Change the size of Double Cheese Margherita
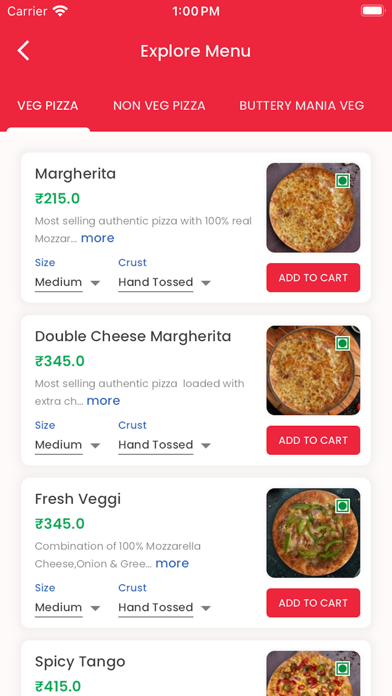This screenshot has height=696, width=392. (67, 445)
